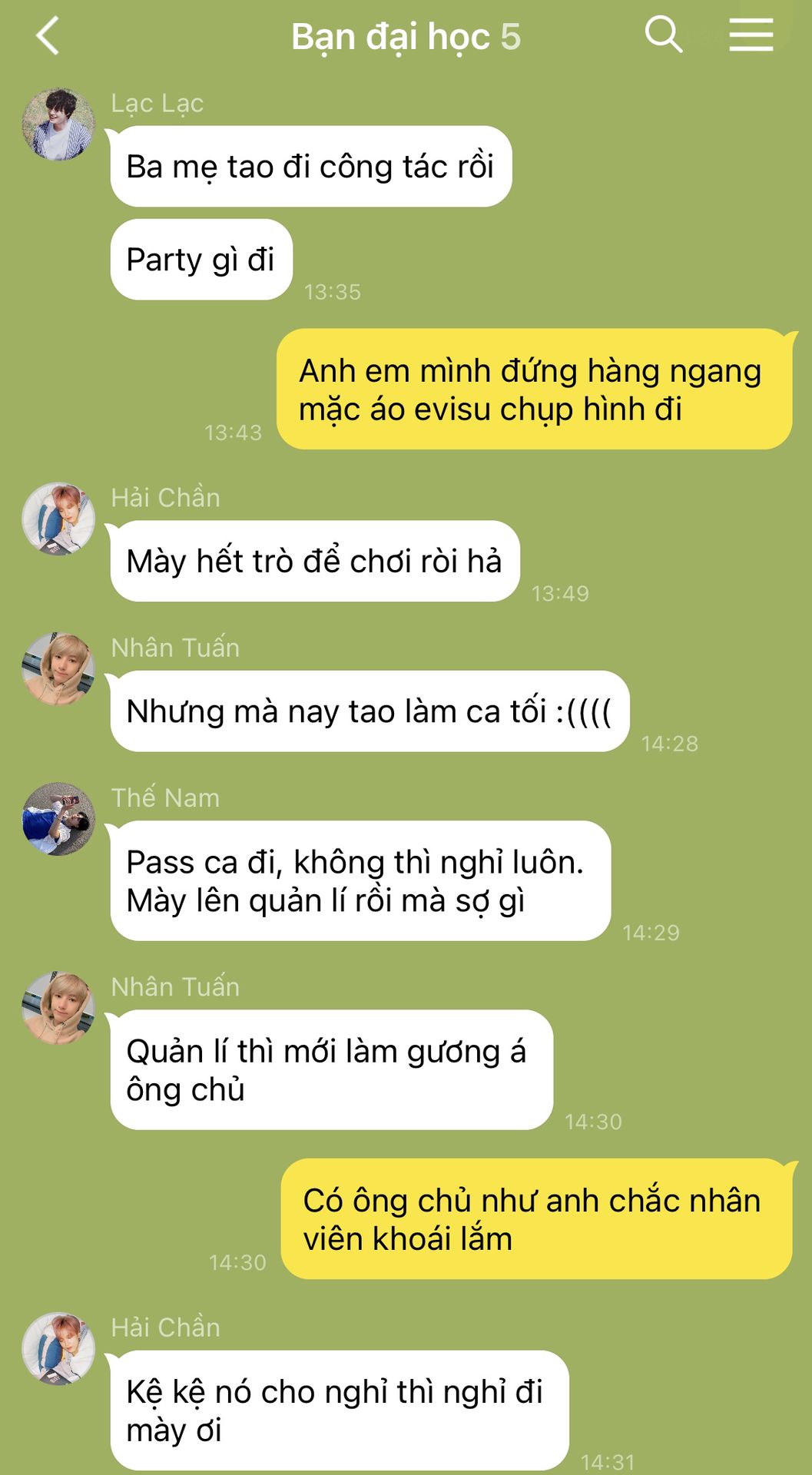Viewport: 812px width, 1475px height.
Task: Open the chat menu (three lines)
Action: (x=751, y=35)
